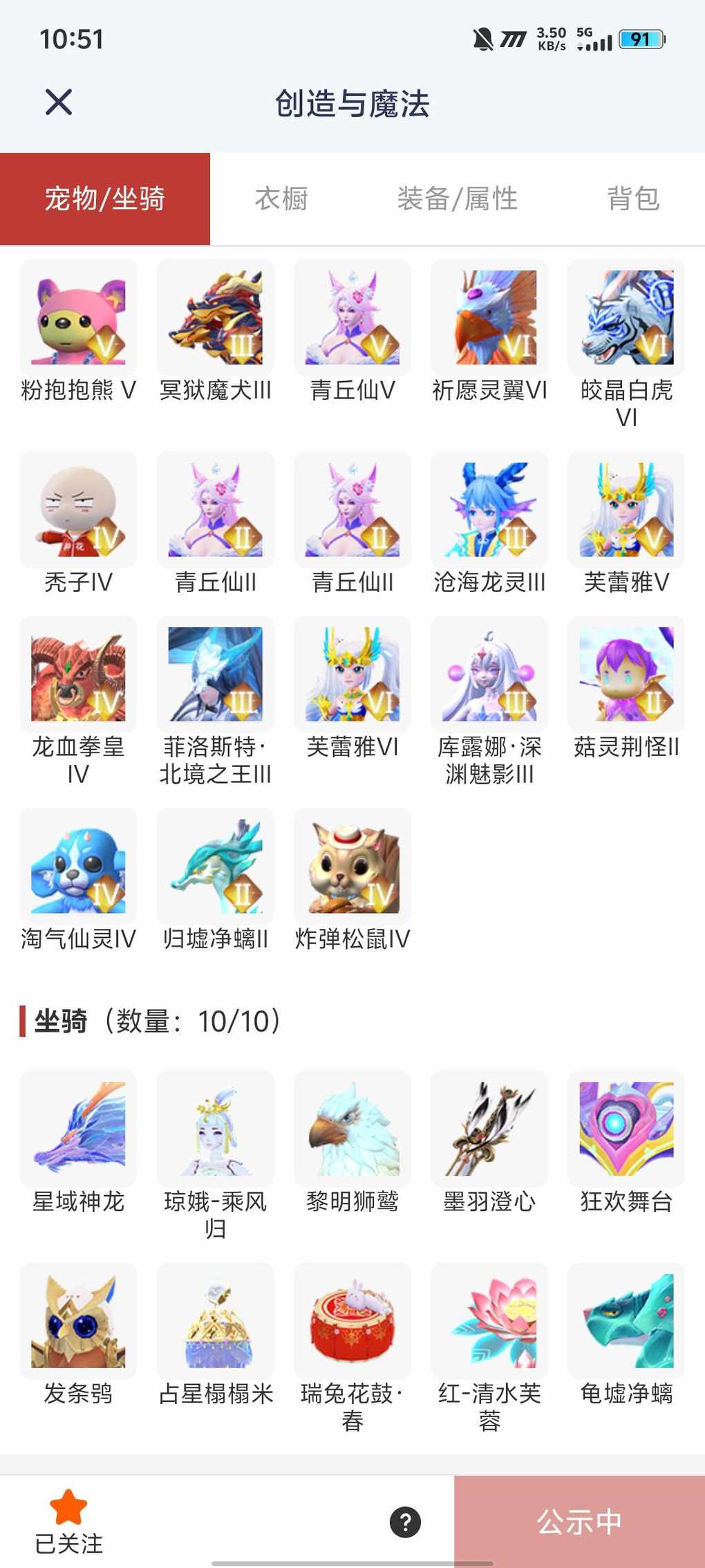Screen dimensions: 705x1568
Task: Select the 狂欢舞台 mount
Action: (x=626, y=1129)
